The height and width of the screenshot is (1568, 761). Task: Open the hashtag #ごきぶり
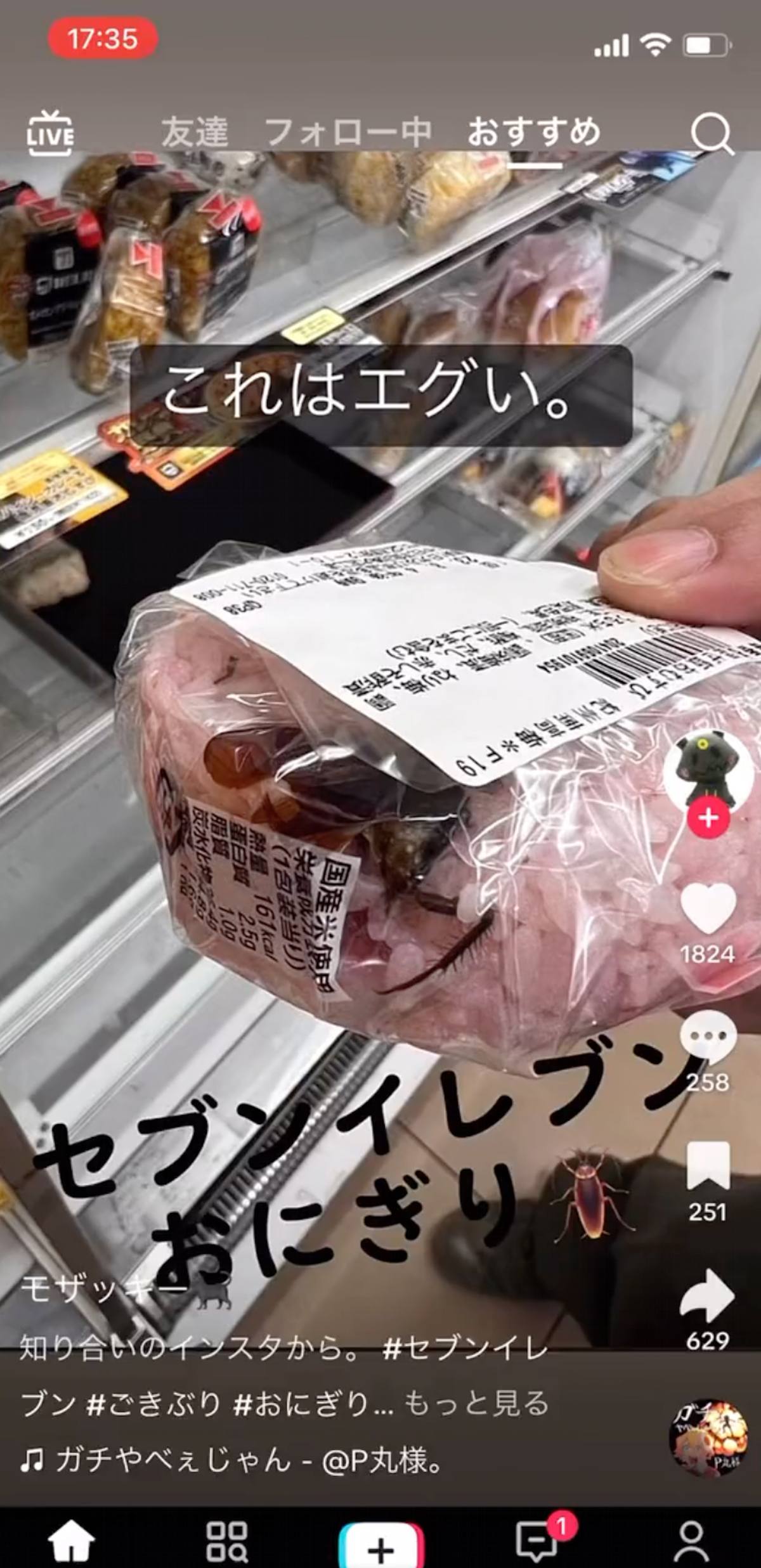[154, 1404]
